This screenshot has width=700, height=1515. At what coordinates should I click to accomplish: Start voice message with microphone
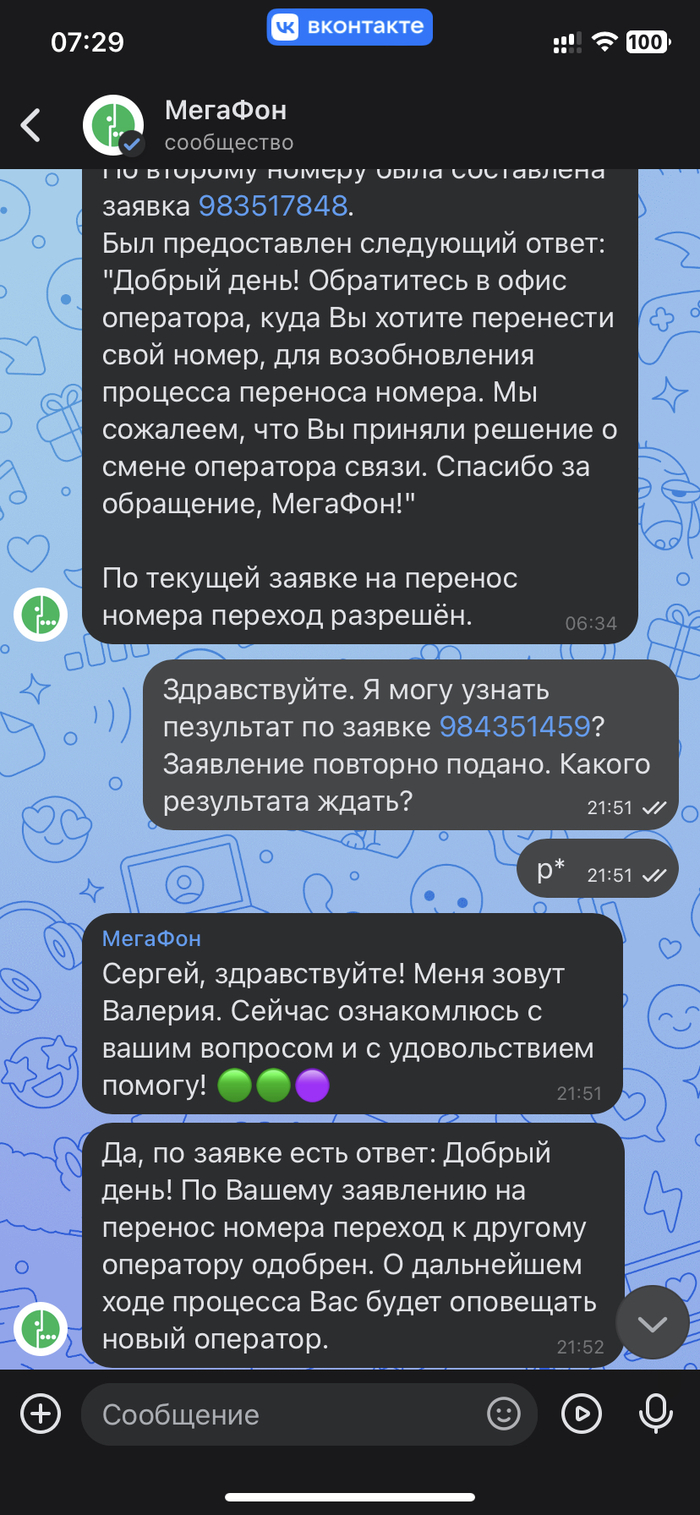pos(655,1413)
